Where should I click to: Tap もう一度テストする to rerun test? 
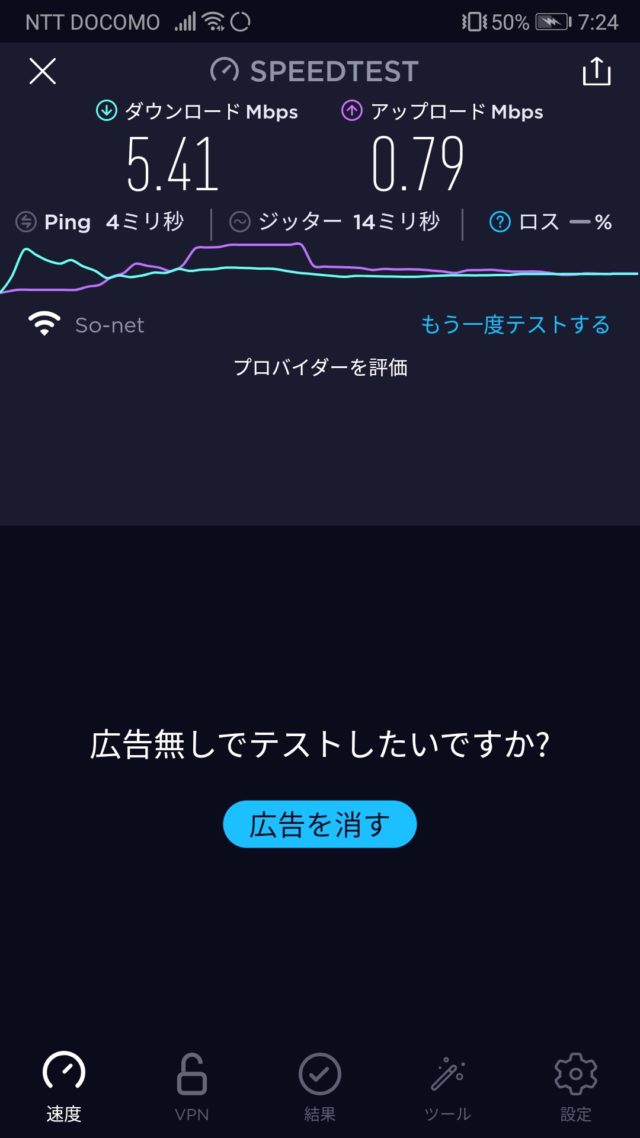(515, 324)
